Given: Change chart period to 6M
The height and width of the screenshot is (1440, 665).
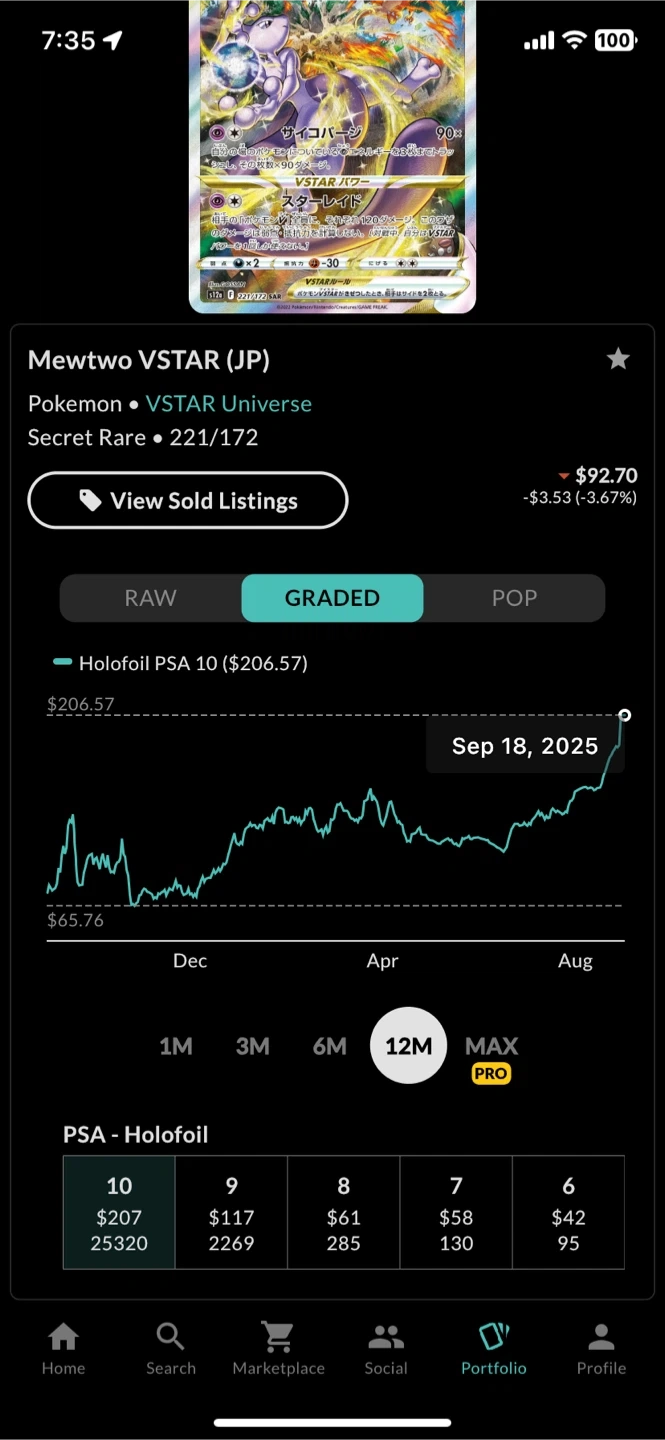Looking at the screenshot, I should pyautogui.click(x=330, y=1046).
